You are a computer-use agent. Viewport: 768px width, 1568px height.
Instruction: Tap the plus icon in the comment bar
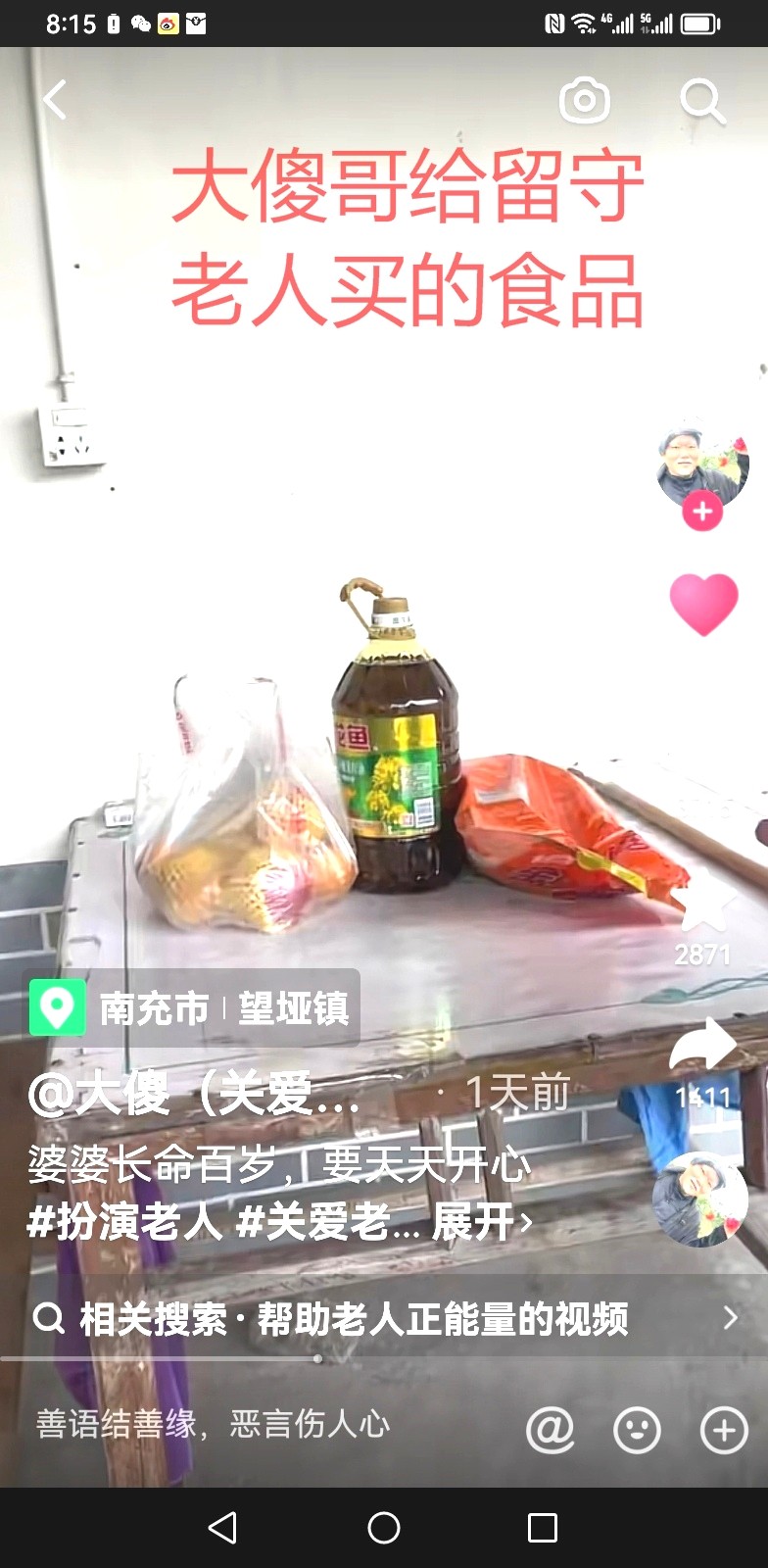pyautogui.click(x=724, y=1431)
